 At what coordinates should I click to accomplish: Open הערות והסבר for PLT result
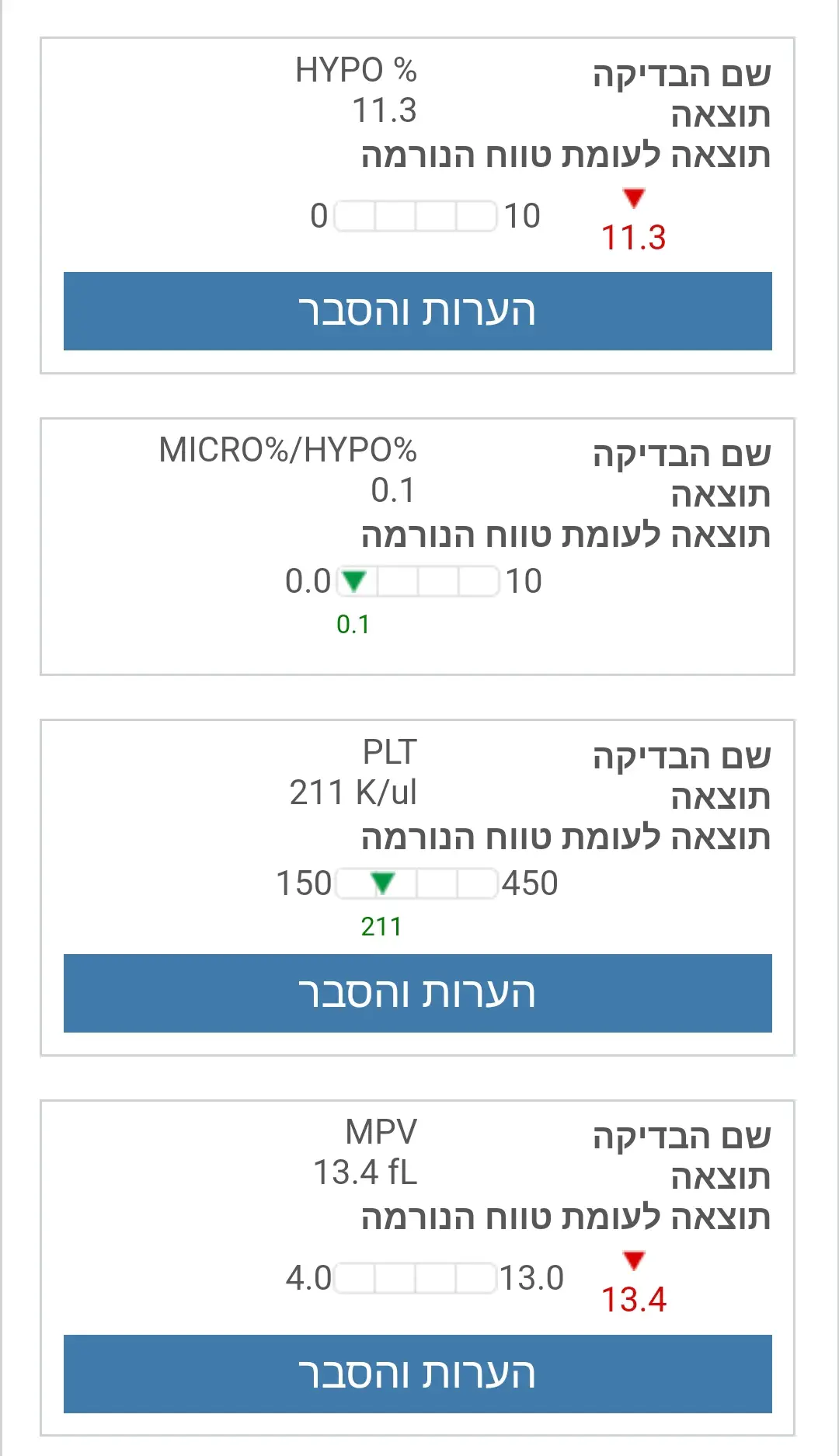tap(417, 993)
